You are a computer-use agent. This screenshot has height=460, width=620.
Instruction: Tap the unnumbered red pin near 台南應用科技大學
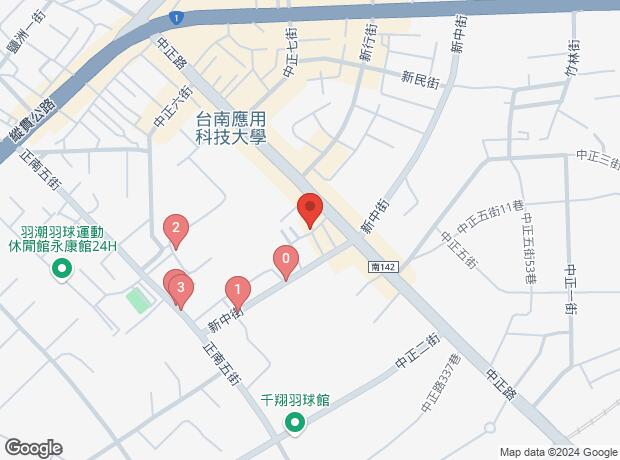(310, 210)
